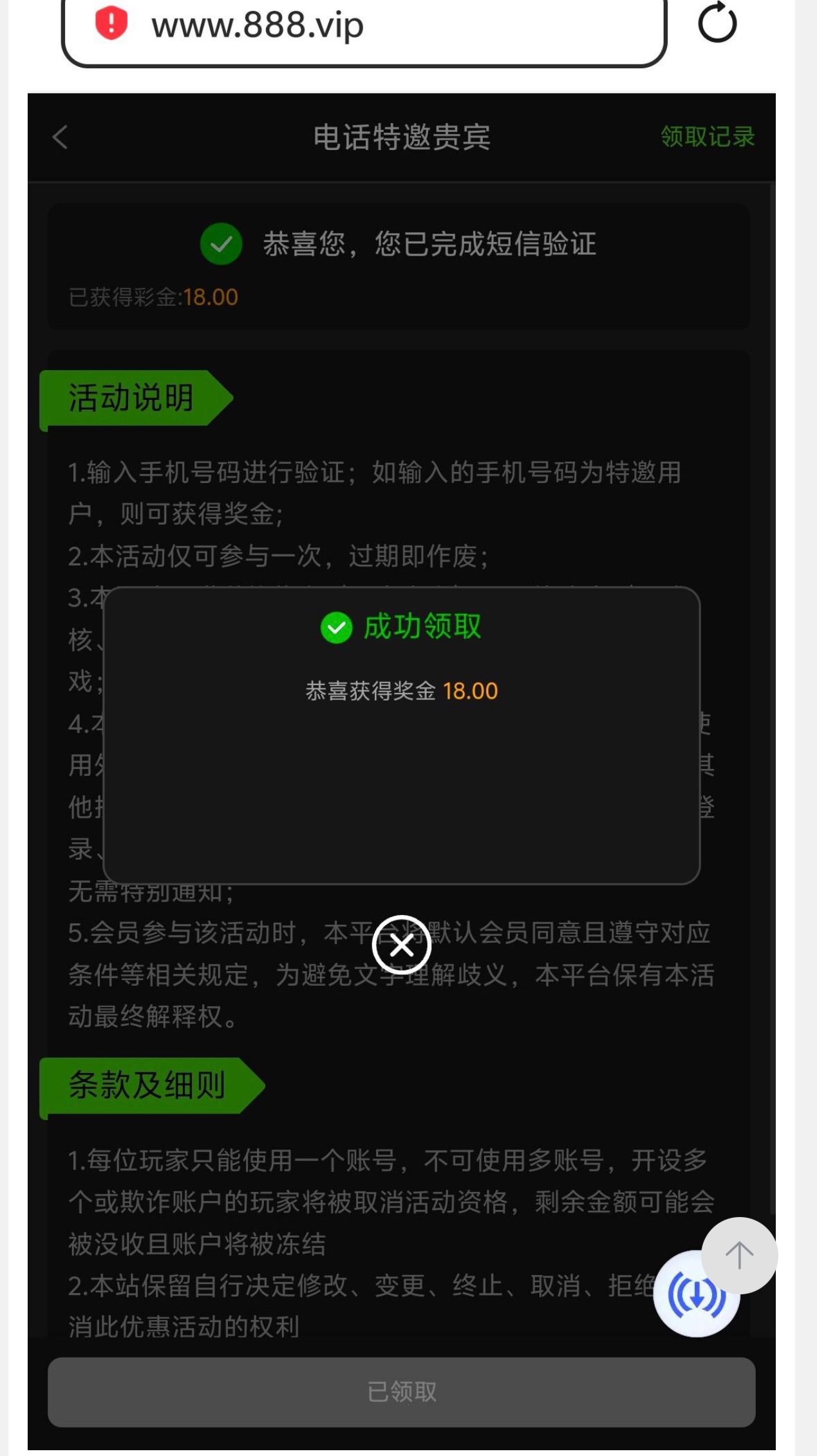Tap the 已领取 button at bottom
Viewport: 817px width, 1456px height.
pyautogui.click(x=401, y=1392)
